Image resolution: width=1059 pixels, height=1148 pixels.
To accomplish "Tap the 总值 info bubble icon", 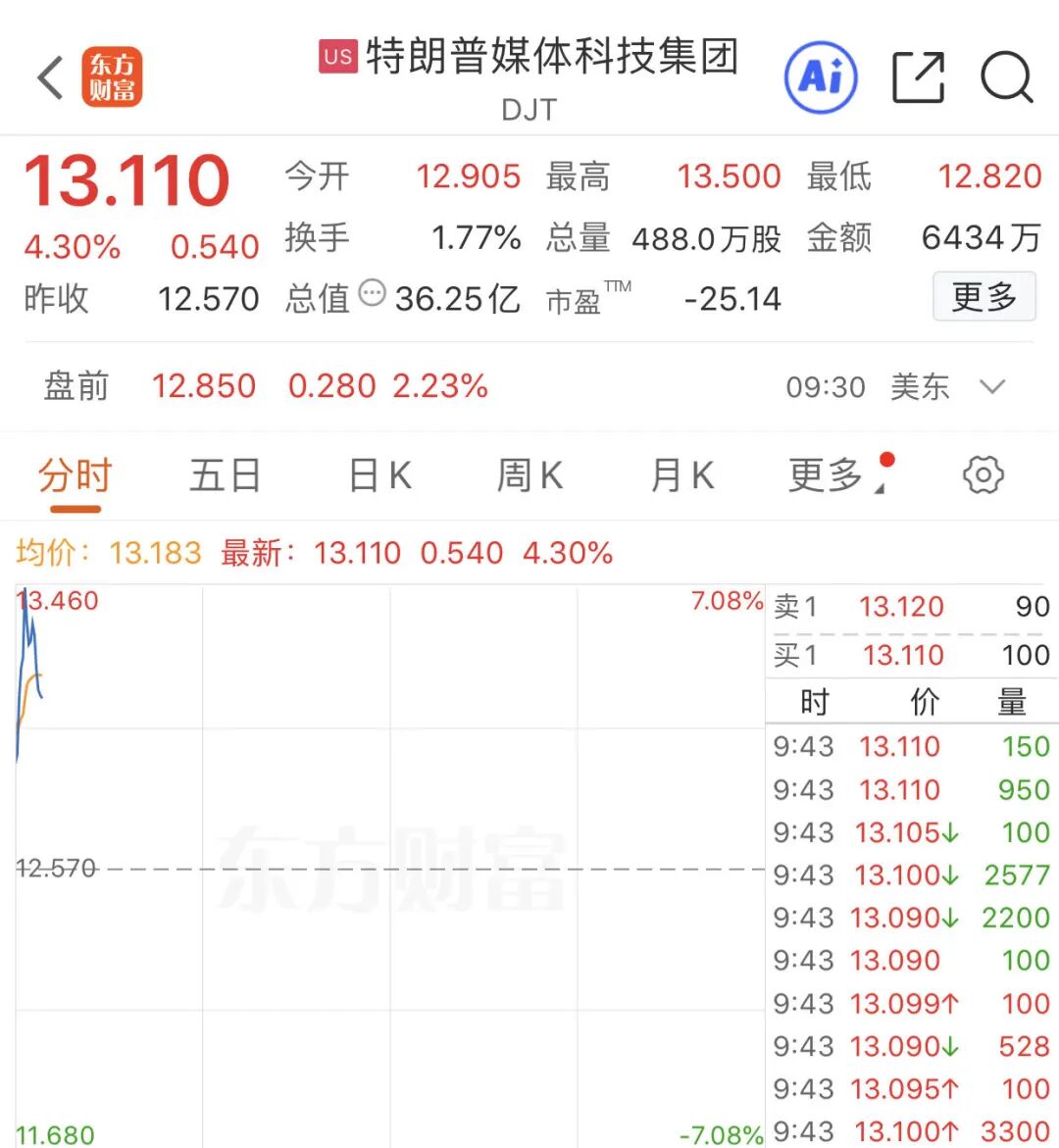I will 372,292.
